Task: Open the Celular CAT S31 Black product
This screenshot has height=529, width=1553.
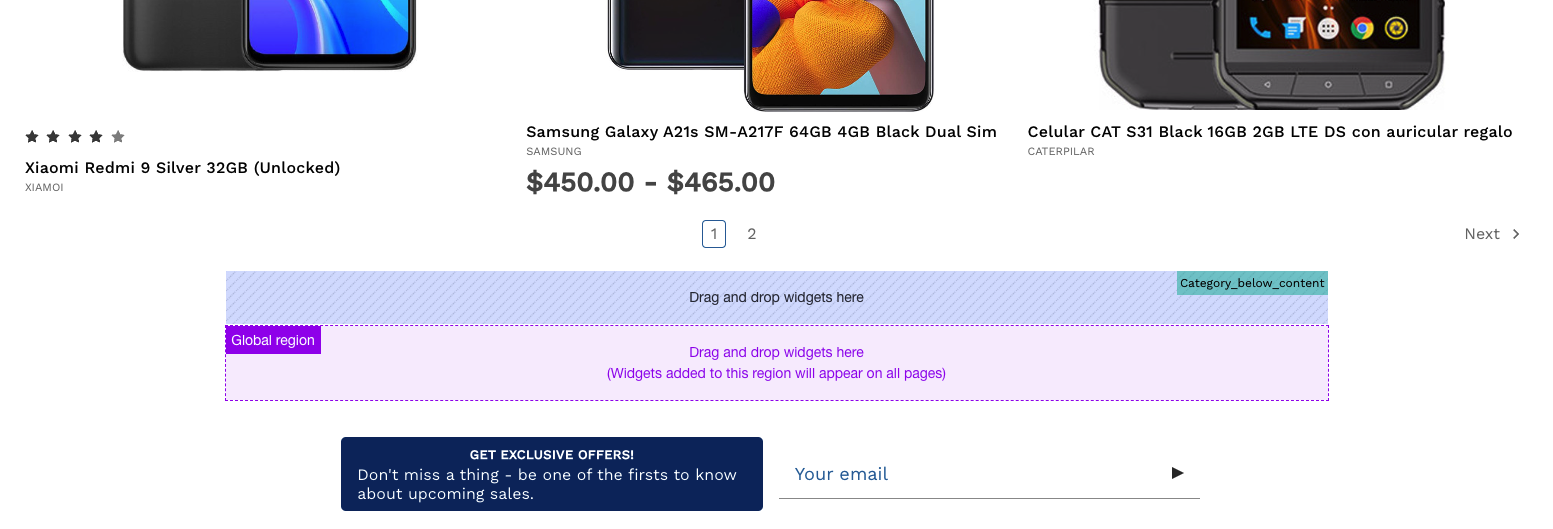Action: (x=1269, y=132)
